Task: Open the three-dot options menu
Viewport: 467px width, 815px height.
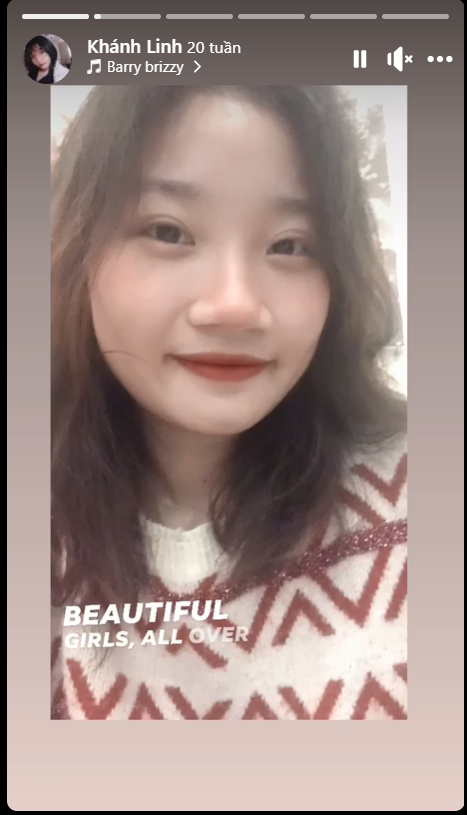Action: click(440, 59)
